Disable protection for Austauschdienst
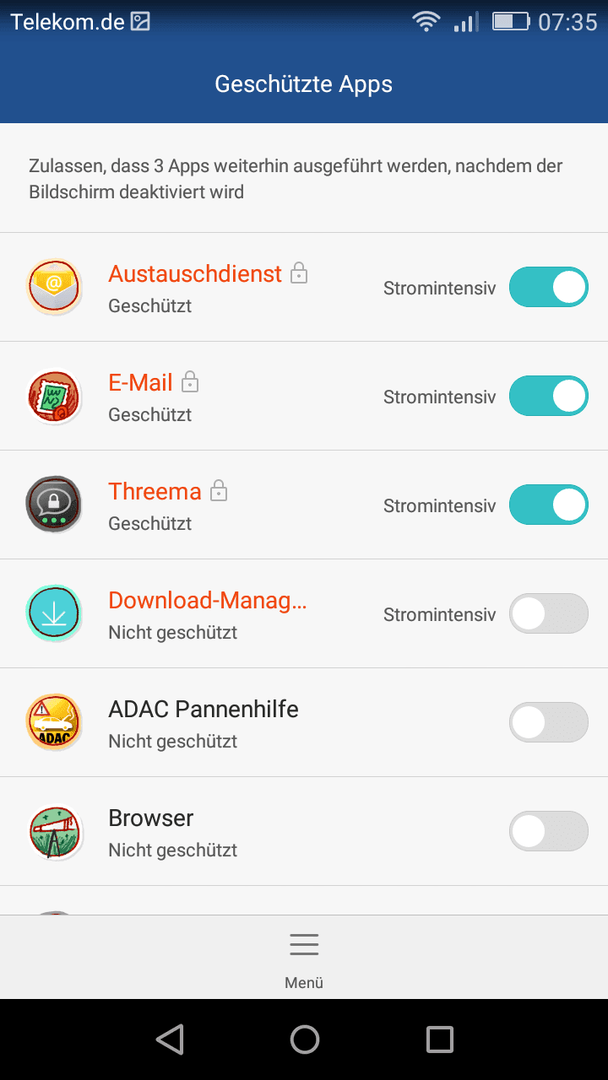Screen dimensions: 608x1080 tap(548, 287)
